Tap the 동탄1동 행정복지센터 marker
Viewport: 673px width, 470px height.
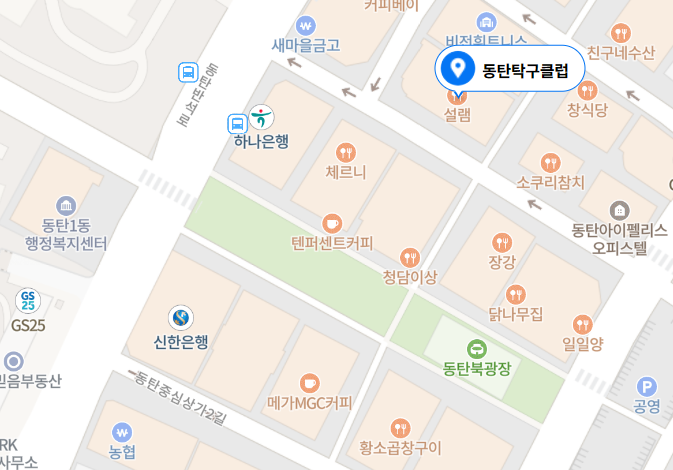point(66,205)
